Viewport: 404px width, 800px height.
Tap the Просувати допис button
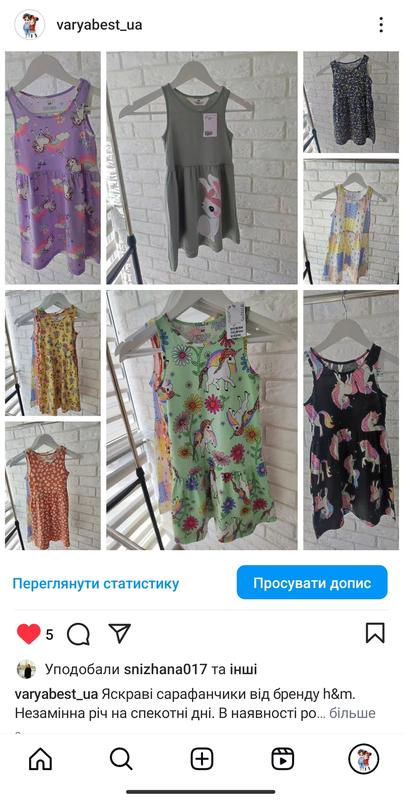click(312, 583)
